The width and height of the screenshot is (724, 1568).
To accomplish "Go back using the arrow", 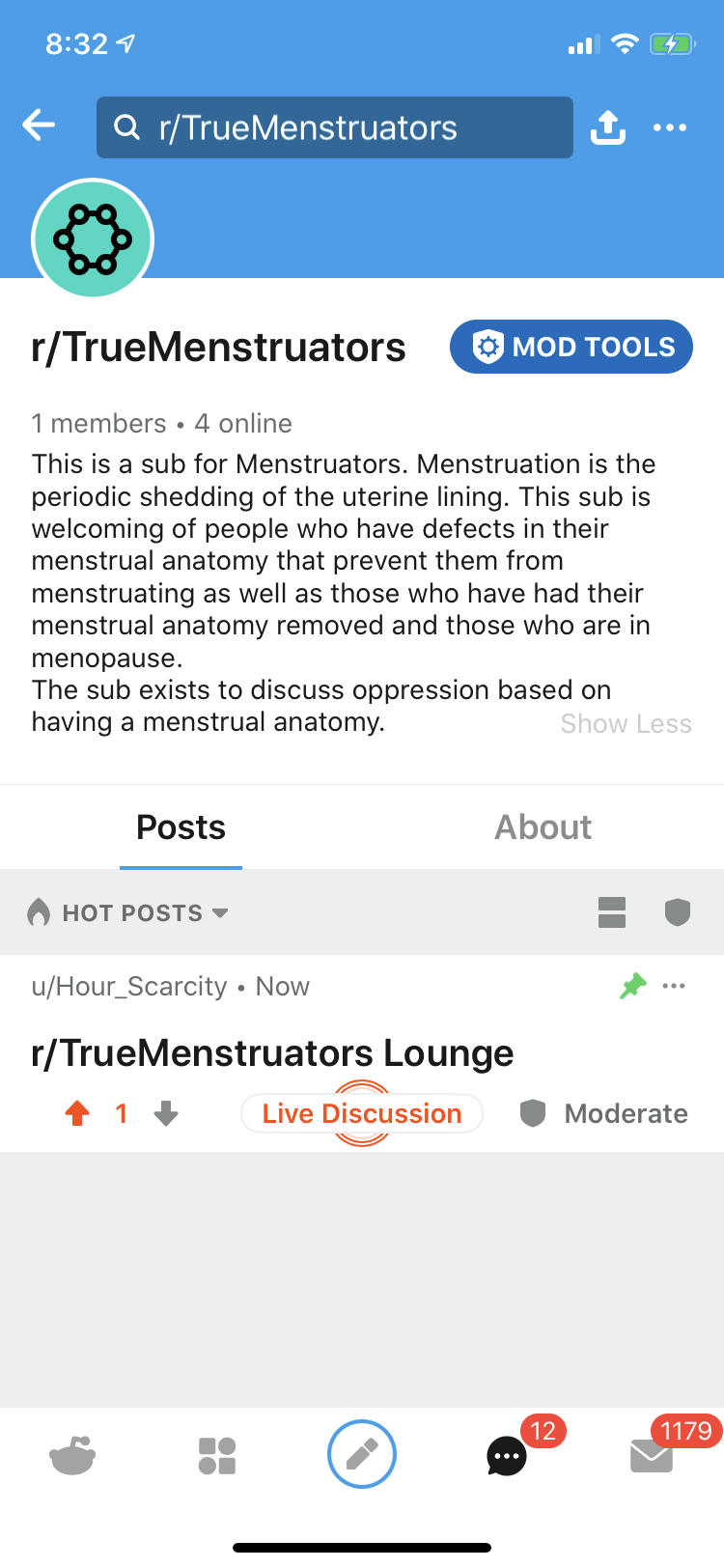I will 39,126.
